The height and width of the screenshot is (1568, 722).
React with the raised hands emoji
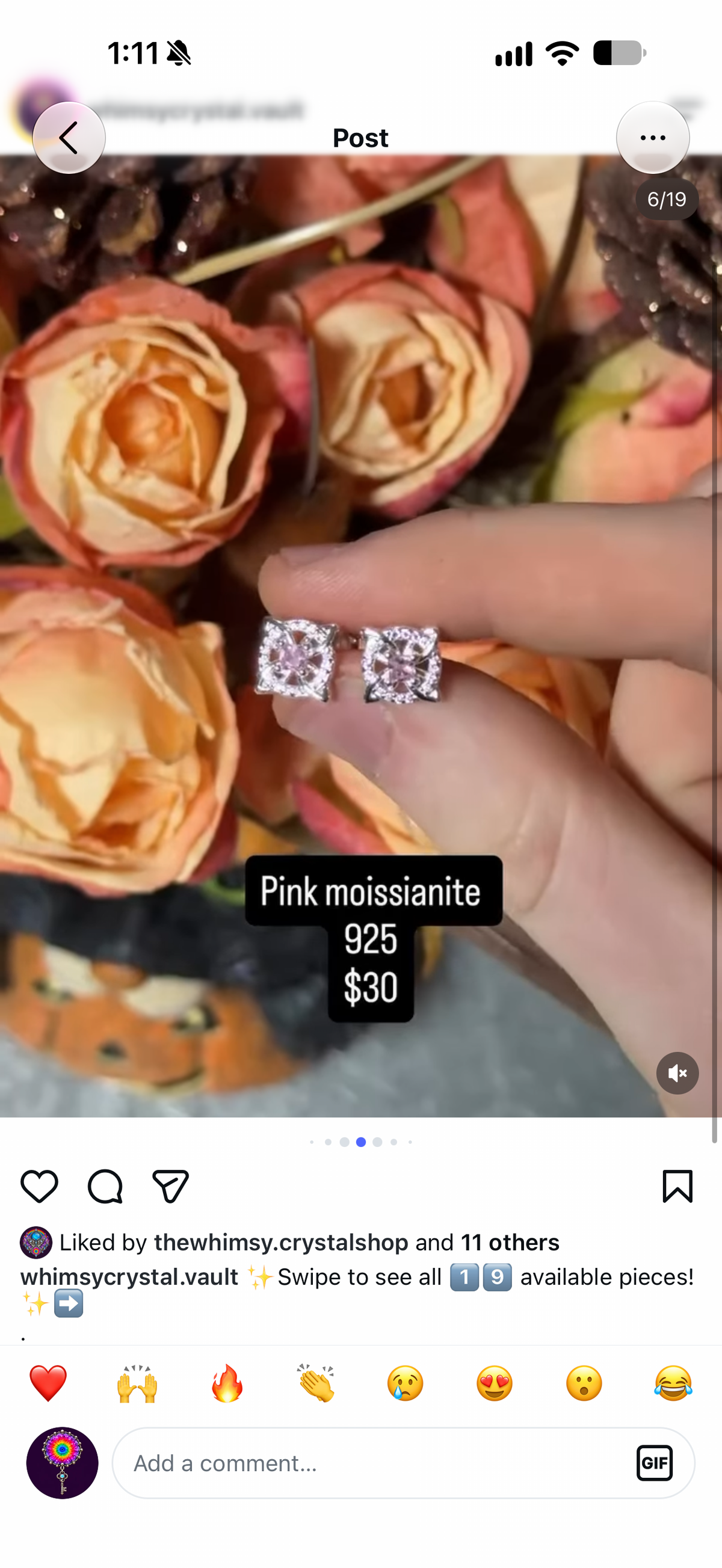138,1383
